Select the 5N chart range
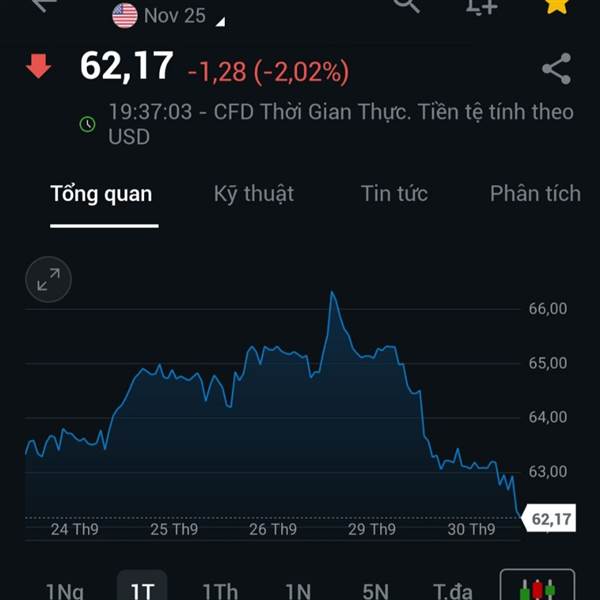600x600 pixels. (x=376, y=589)
